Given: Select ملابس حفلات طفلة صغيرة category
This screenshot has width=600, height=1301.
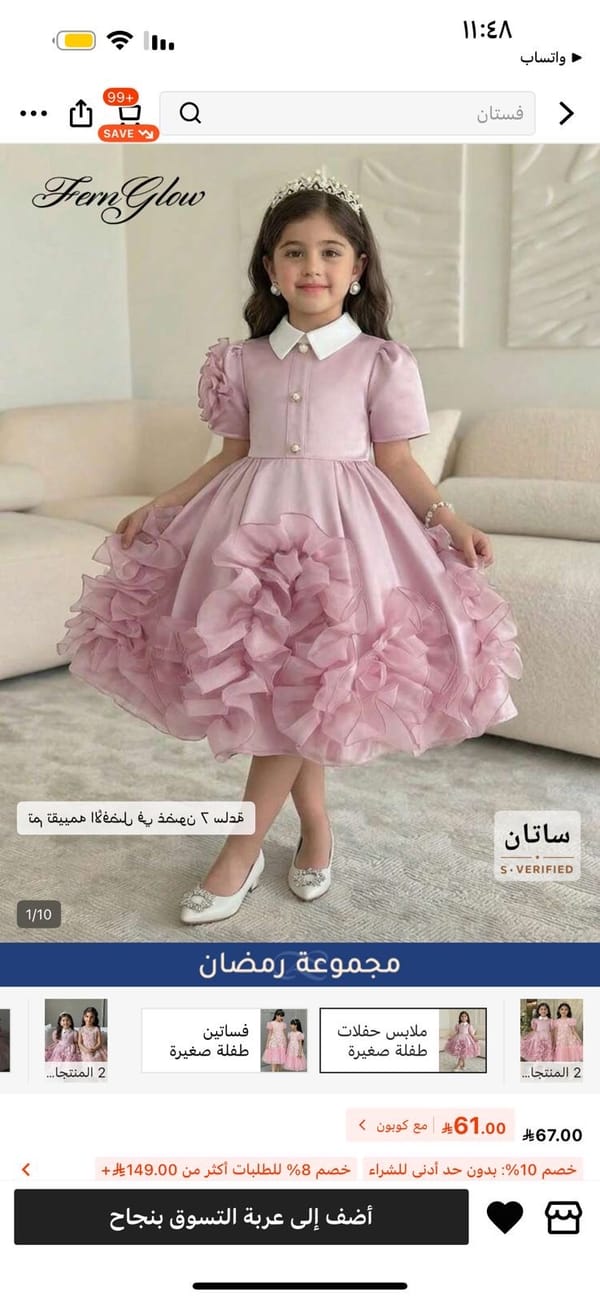Looking at the screenshot, I should pos(402,1041).
